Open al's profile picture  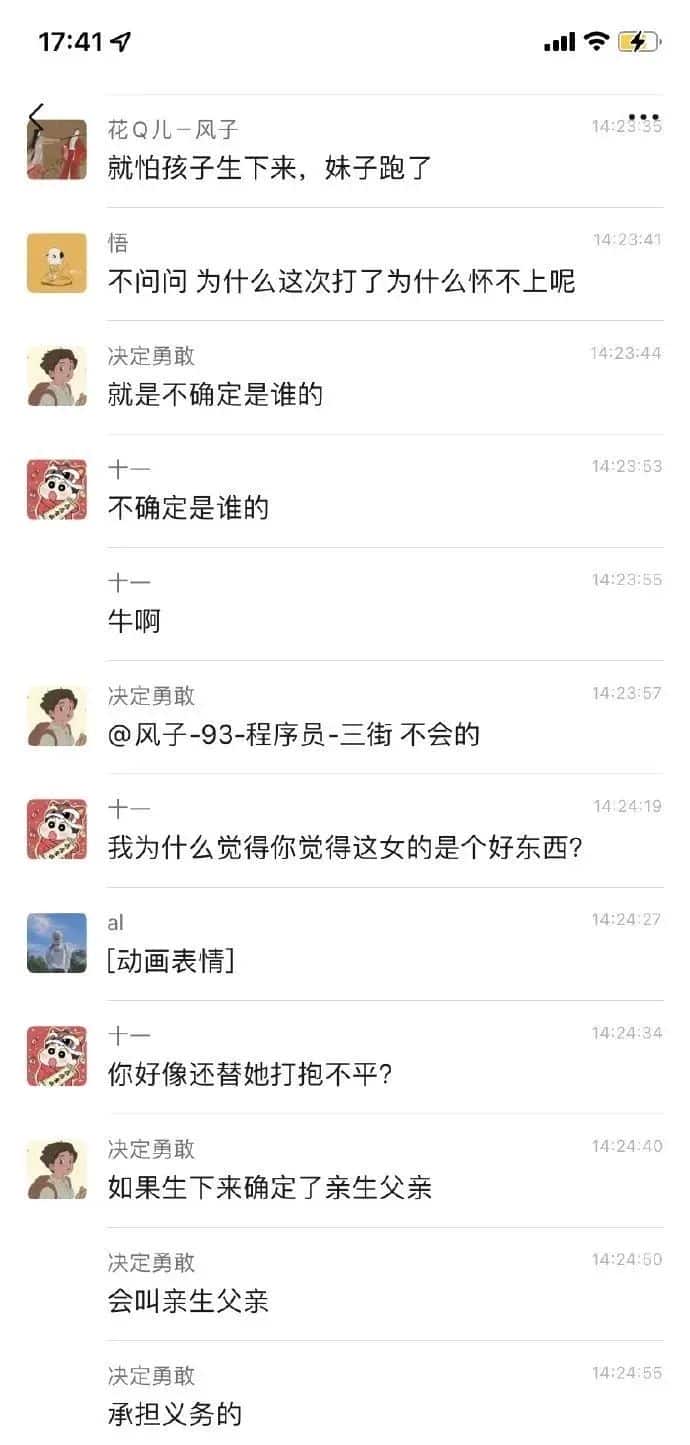coord(56,943)
